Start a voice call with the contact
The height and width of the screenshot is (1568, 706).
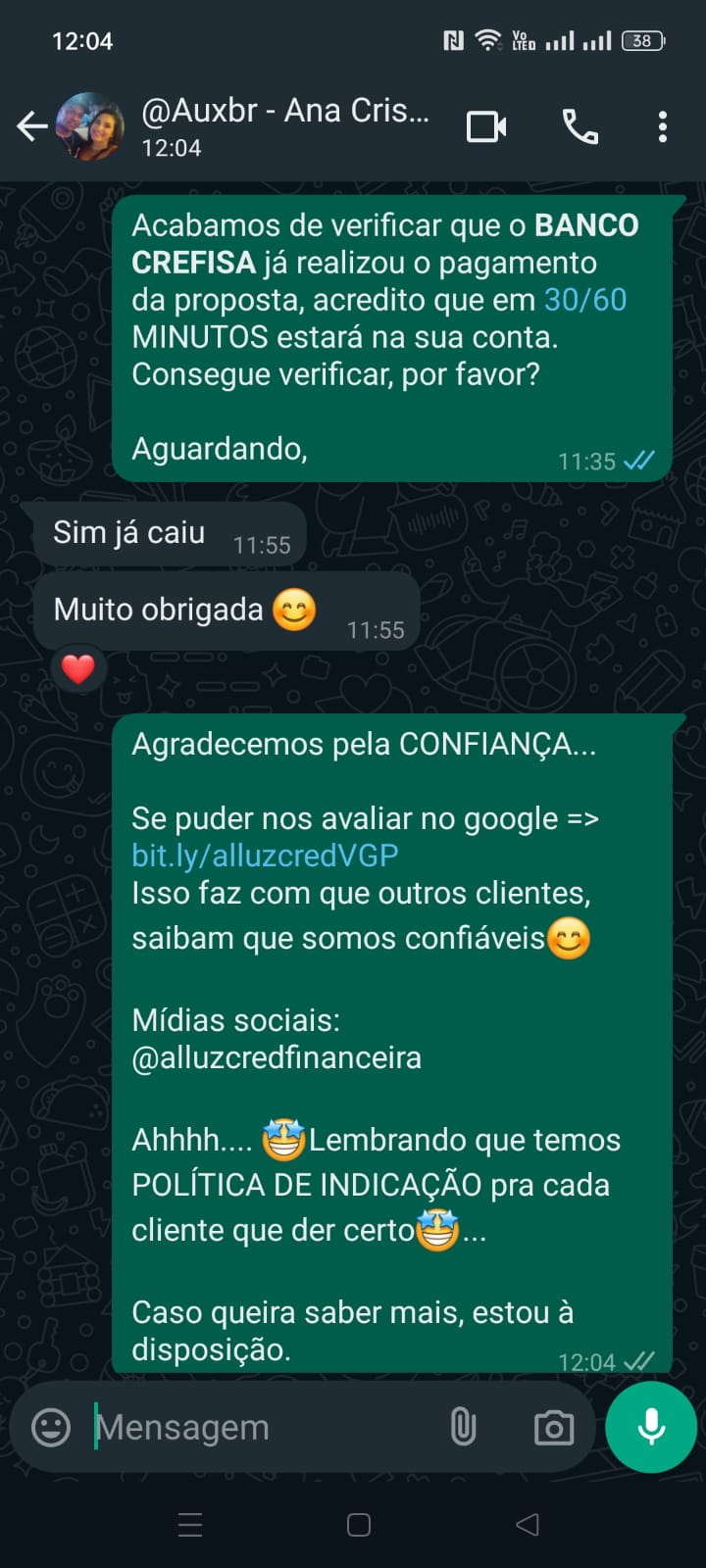pyautogui.click(x=580, y=126)
